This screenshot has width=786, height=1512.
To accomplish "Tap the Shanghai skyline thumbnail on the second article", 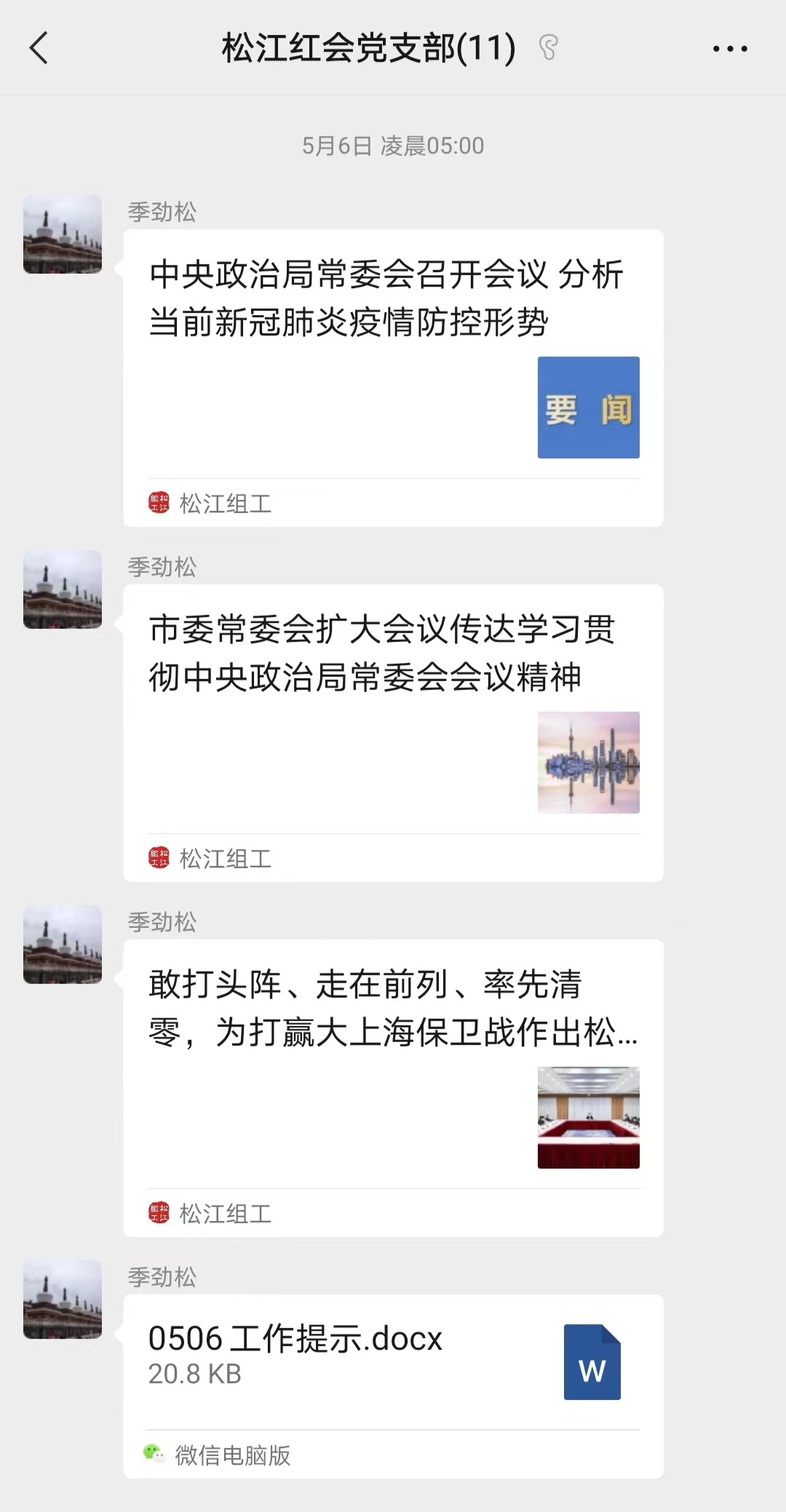I will click(x=588, y=762).
